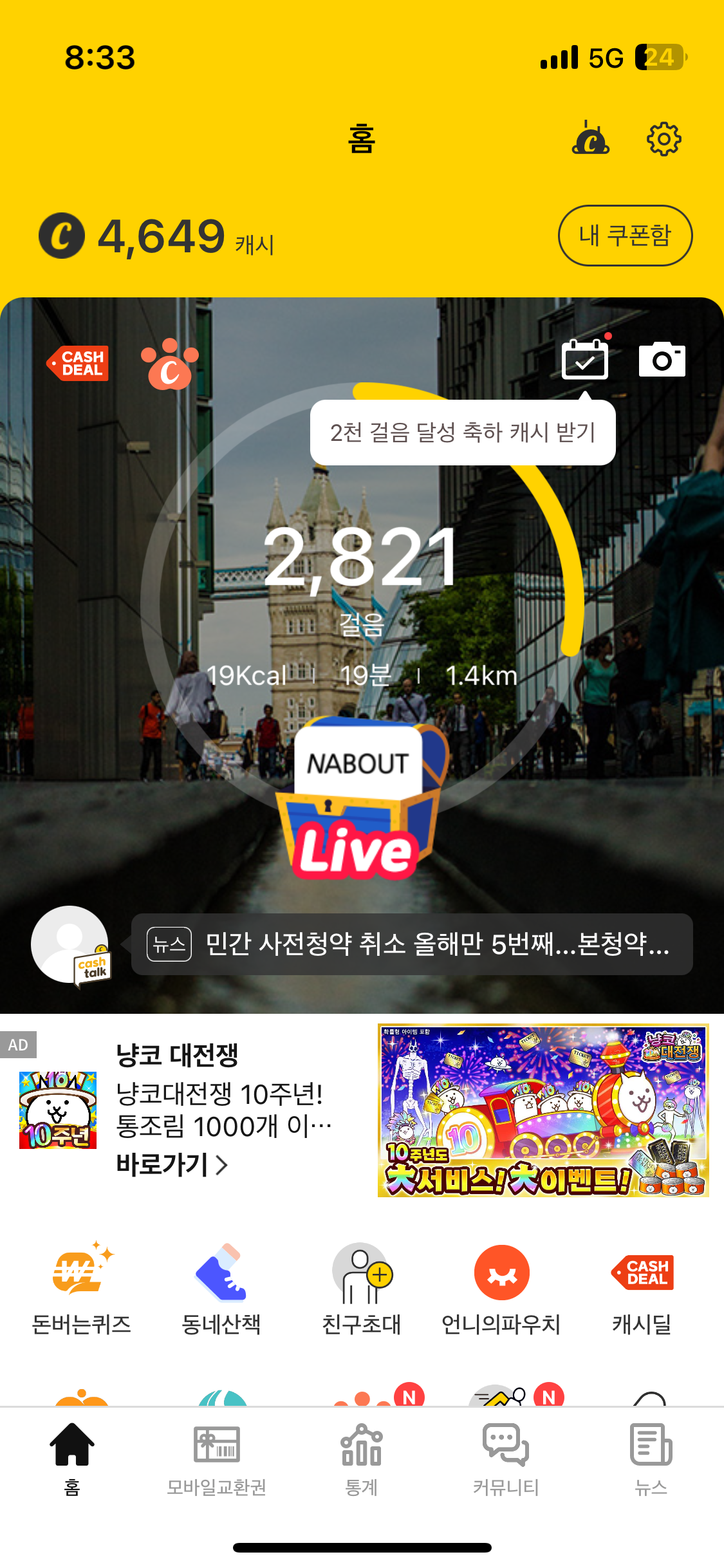The height and width of the screenshot is (1568, 724).
Task: Open 내 쿠폰함 coupon box
Action: point(625,236)
